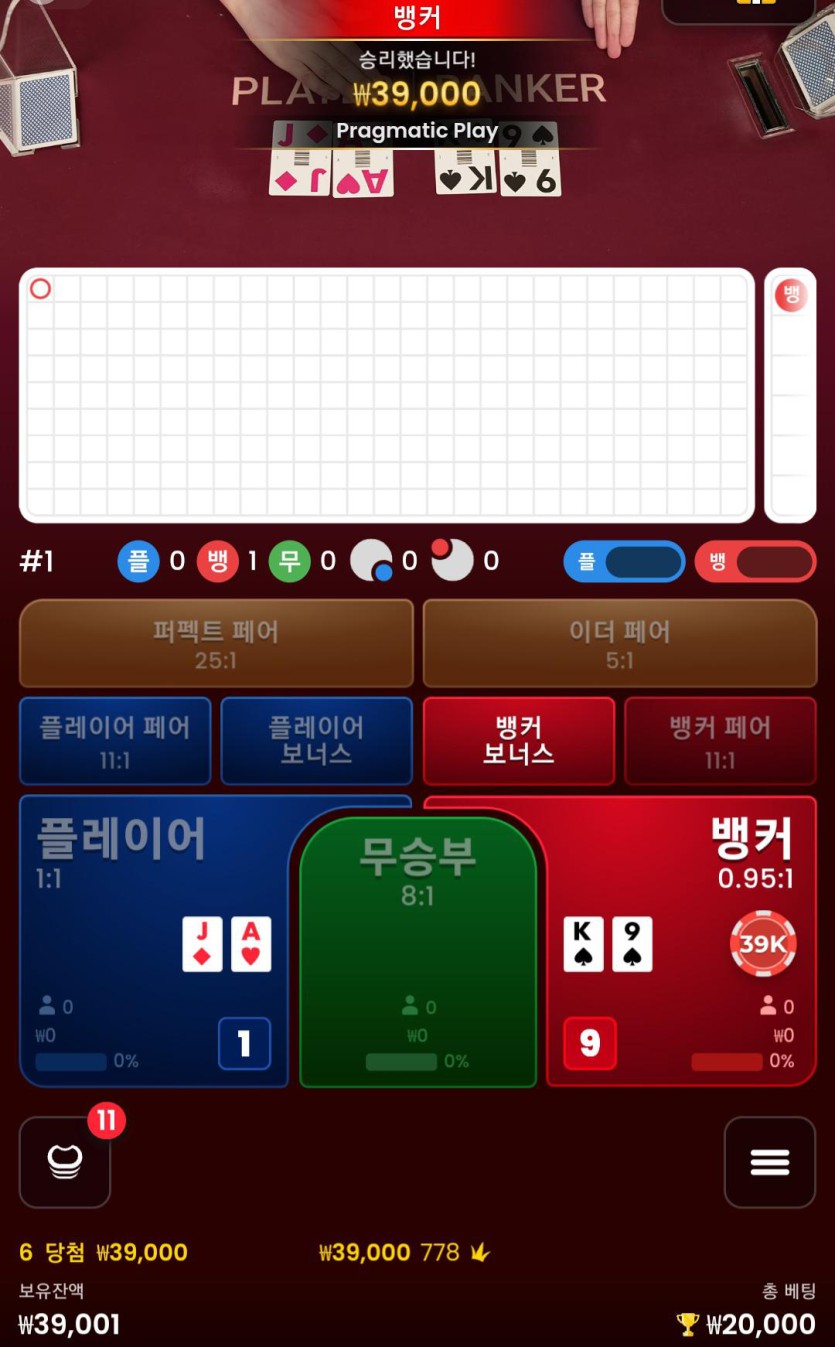The image size is (835, 1347).
Task: Choose 플레이어 보너스 bet
Action: [x=316, y=741]
